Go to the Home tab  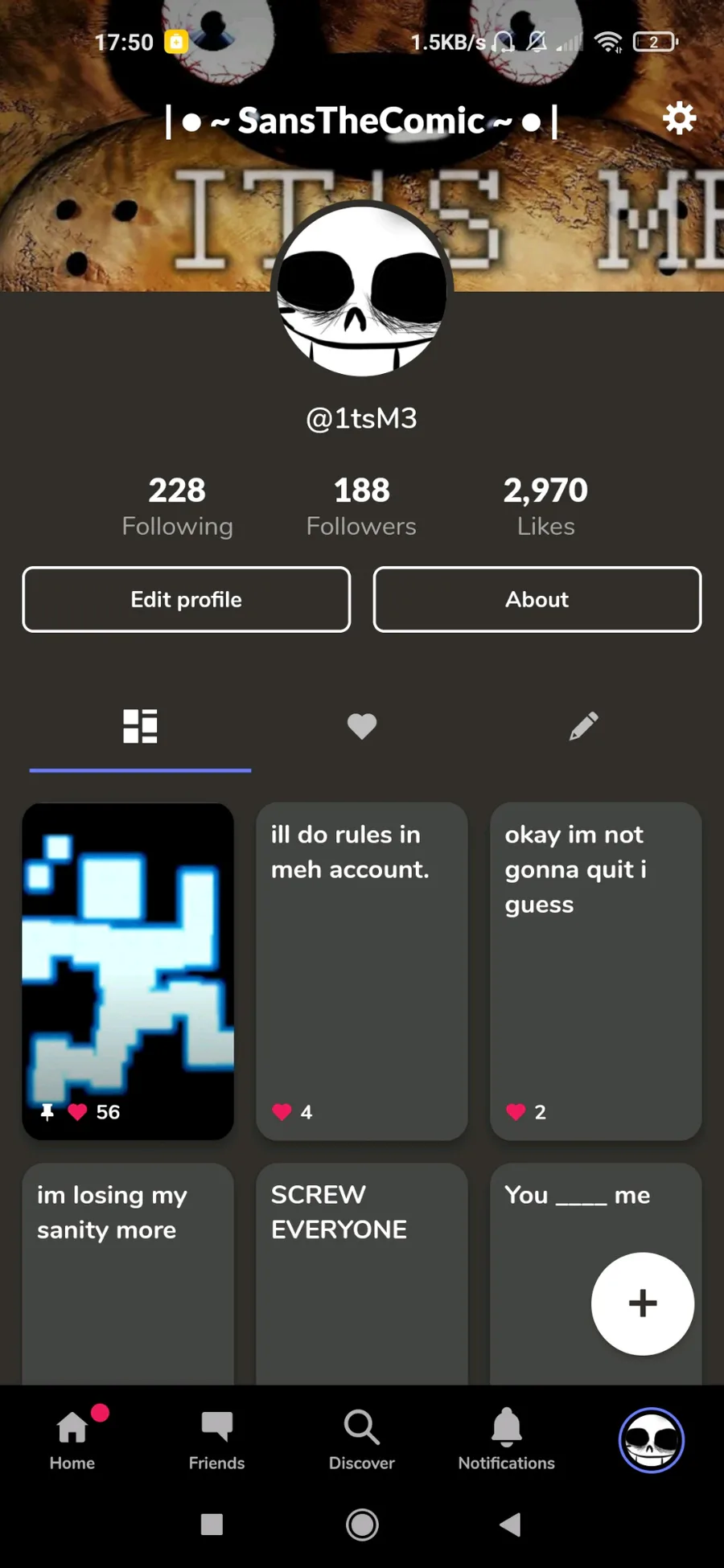(x=72, y=1439)
